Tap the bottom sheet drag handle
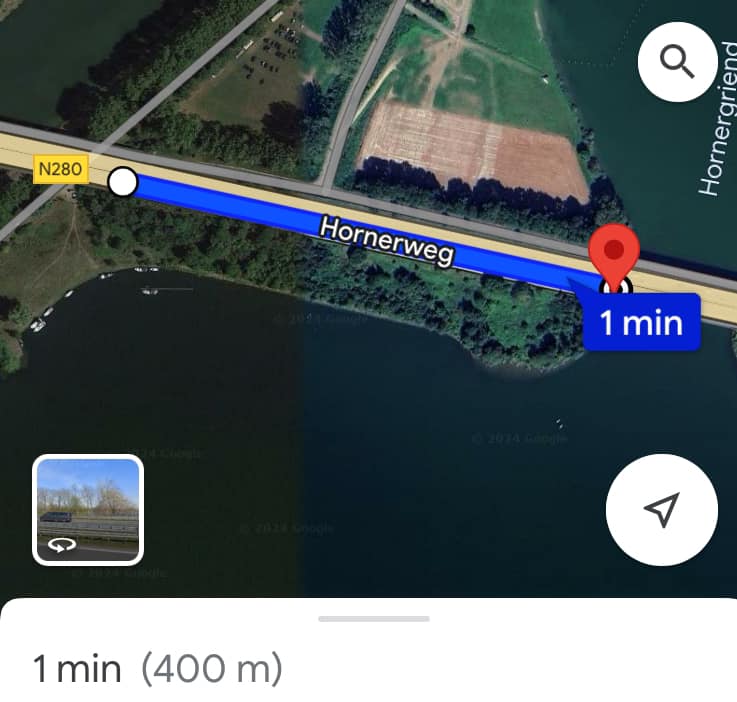Screen dimensions: 737x702 (373, 619)
